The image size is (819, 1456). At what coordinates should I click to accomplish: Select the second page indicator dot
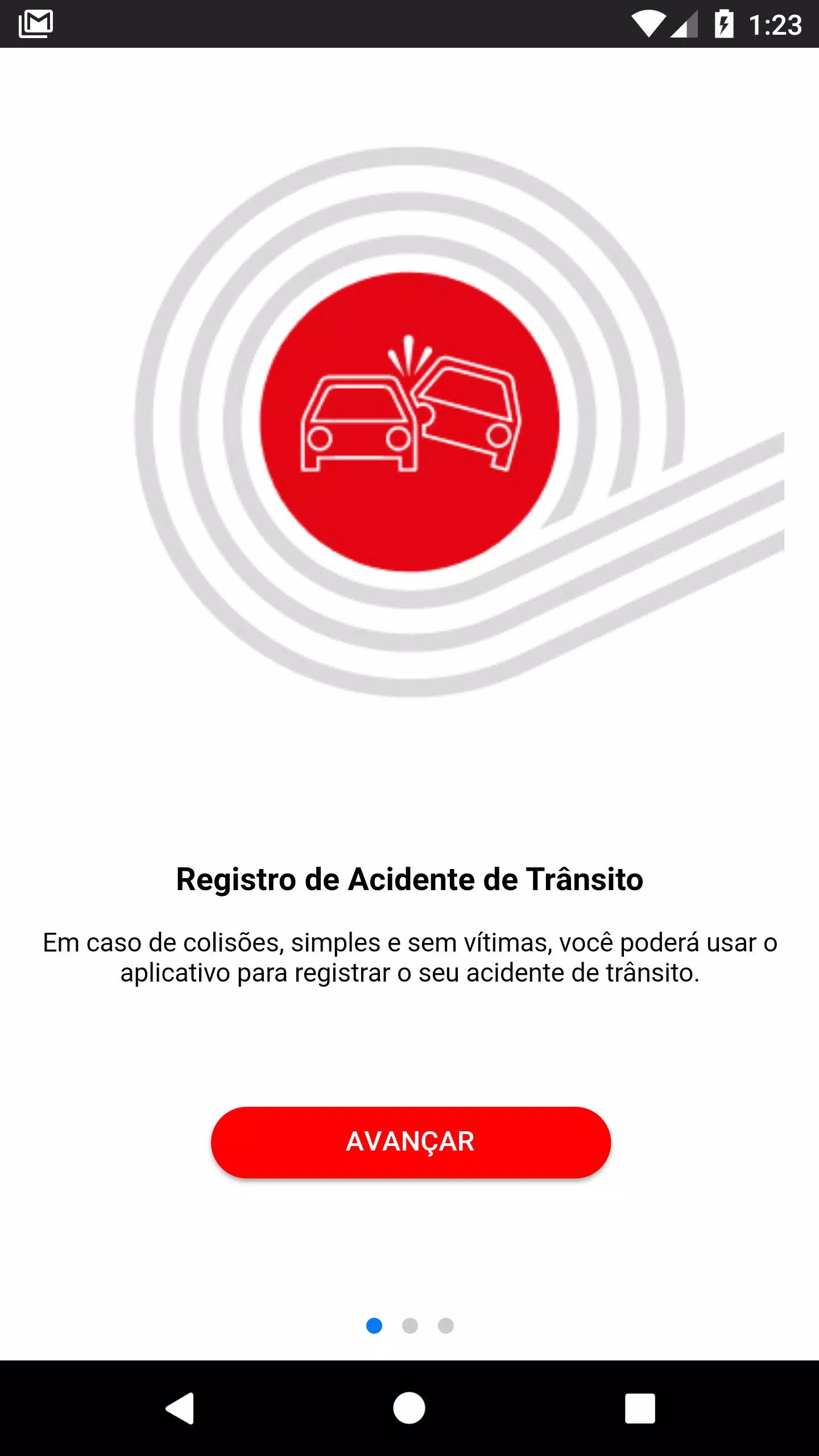(x=410, y=1326)
